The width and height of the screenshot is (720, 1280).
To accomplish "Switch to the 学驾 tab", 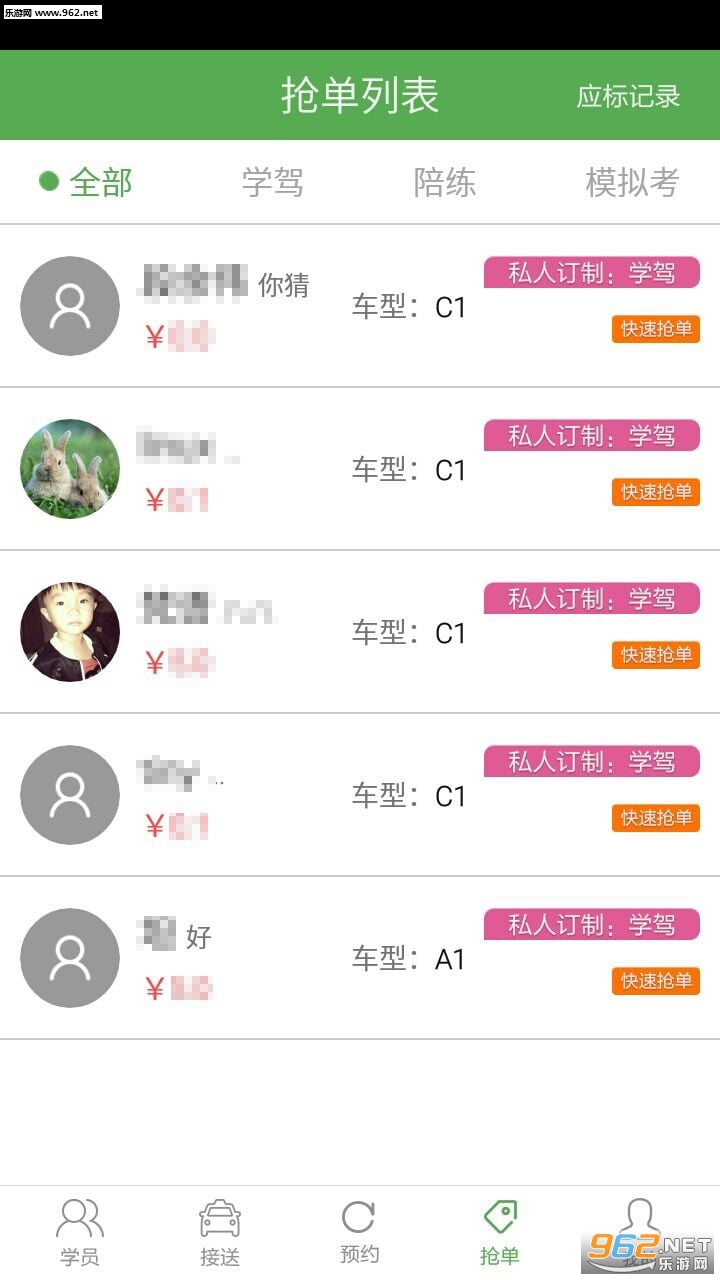I will [272, 182].
